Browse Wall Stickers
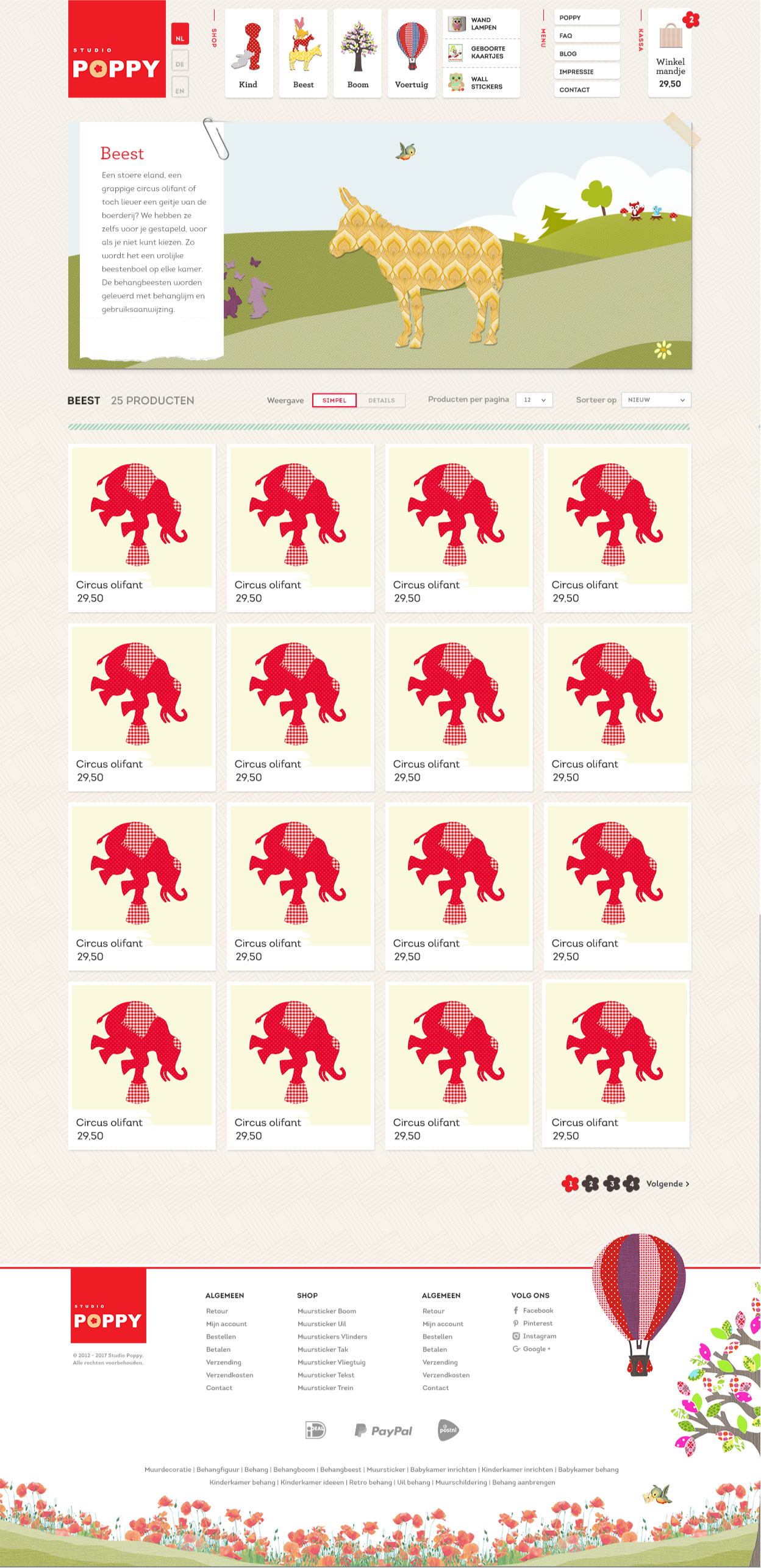The width and height of the screenshot is (761, 1568). coord(481,83)
